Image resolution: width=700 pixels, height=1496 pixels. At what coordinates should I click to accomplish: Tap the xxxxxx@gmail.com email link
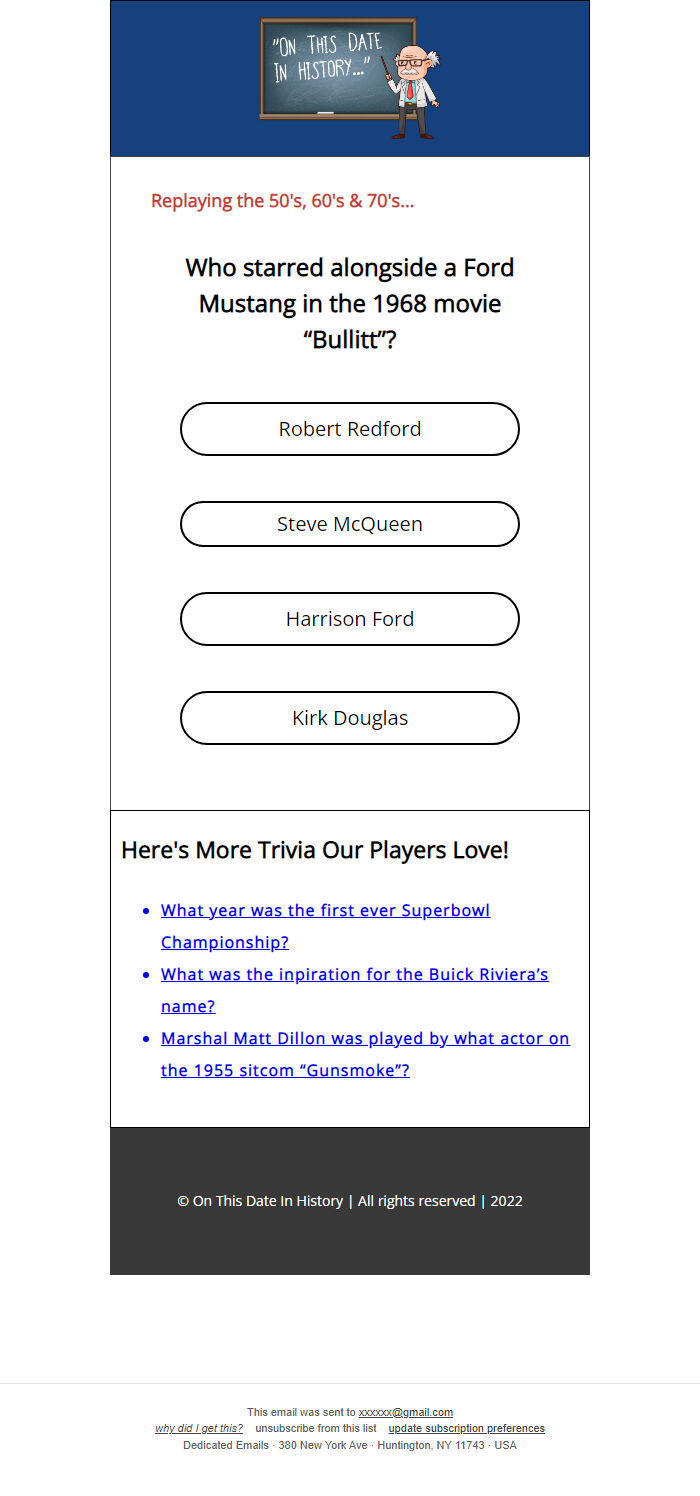pos(405,1413)
